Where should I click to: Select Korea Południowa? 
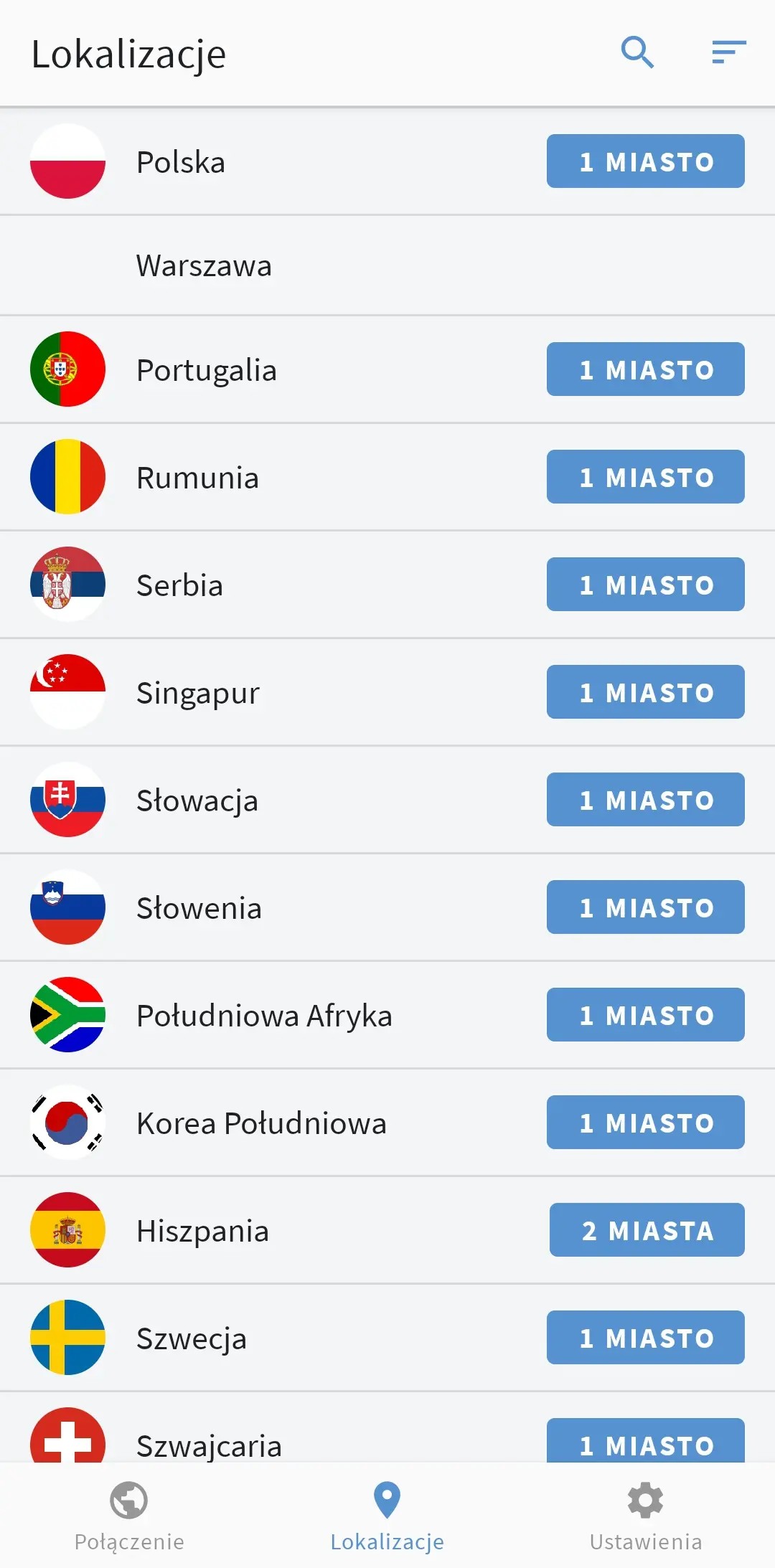click(x=261, y=1123)
